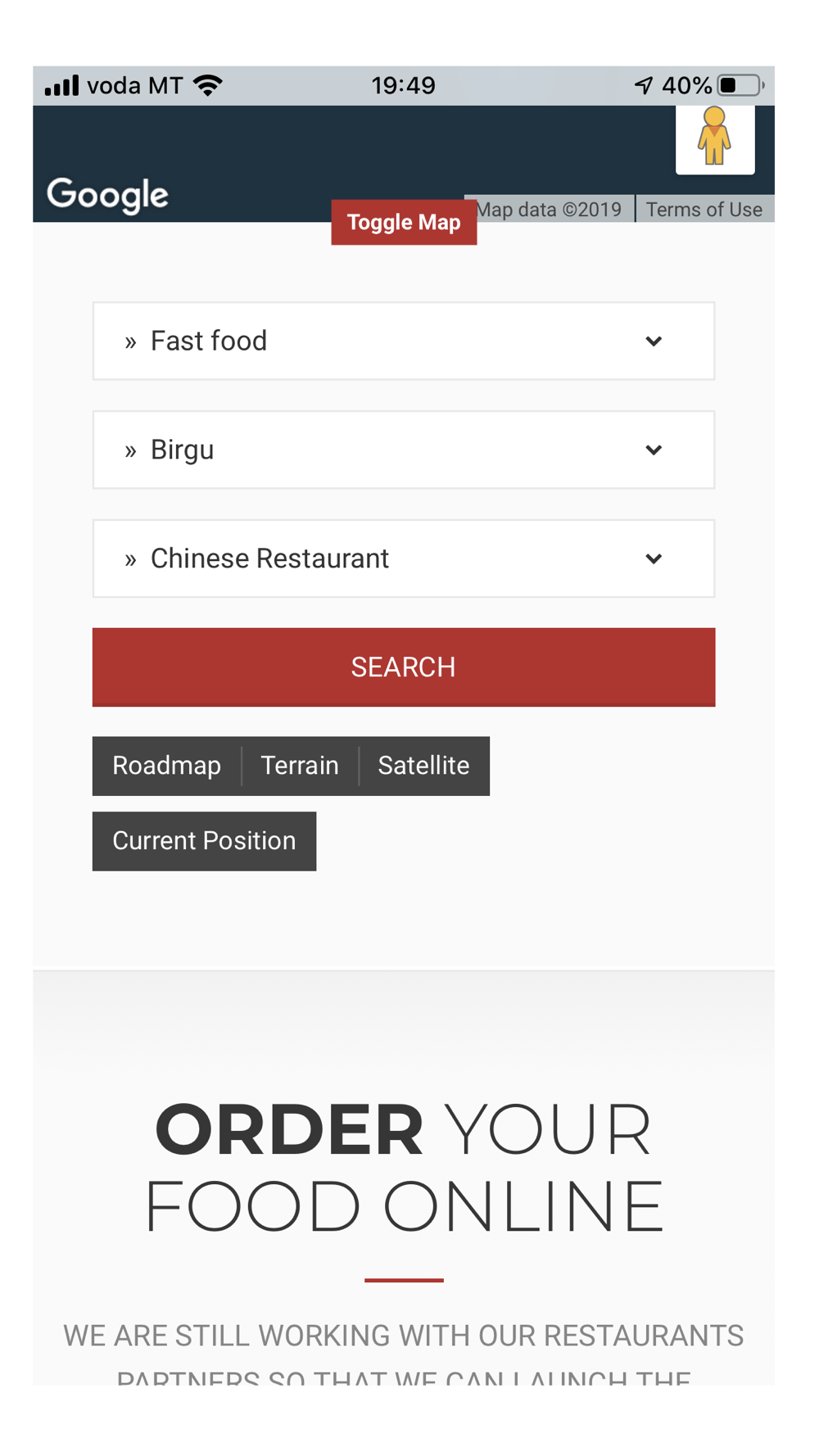Tap the Street View pegman icon
The width and height of the screenshot is (819, 1456).
tap(715, 138)
